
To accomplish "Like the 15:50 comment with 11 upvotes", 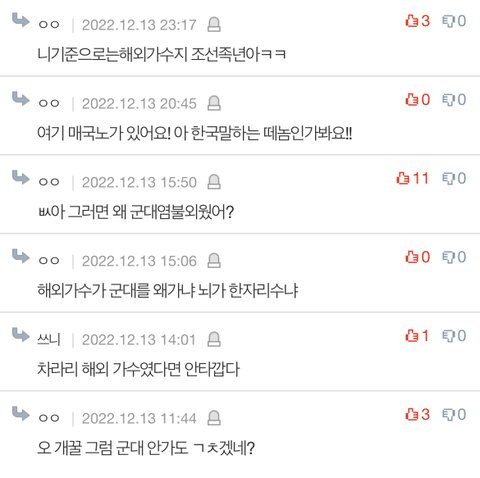I will point(413,178).
